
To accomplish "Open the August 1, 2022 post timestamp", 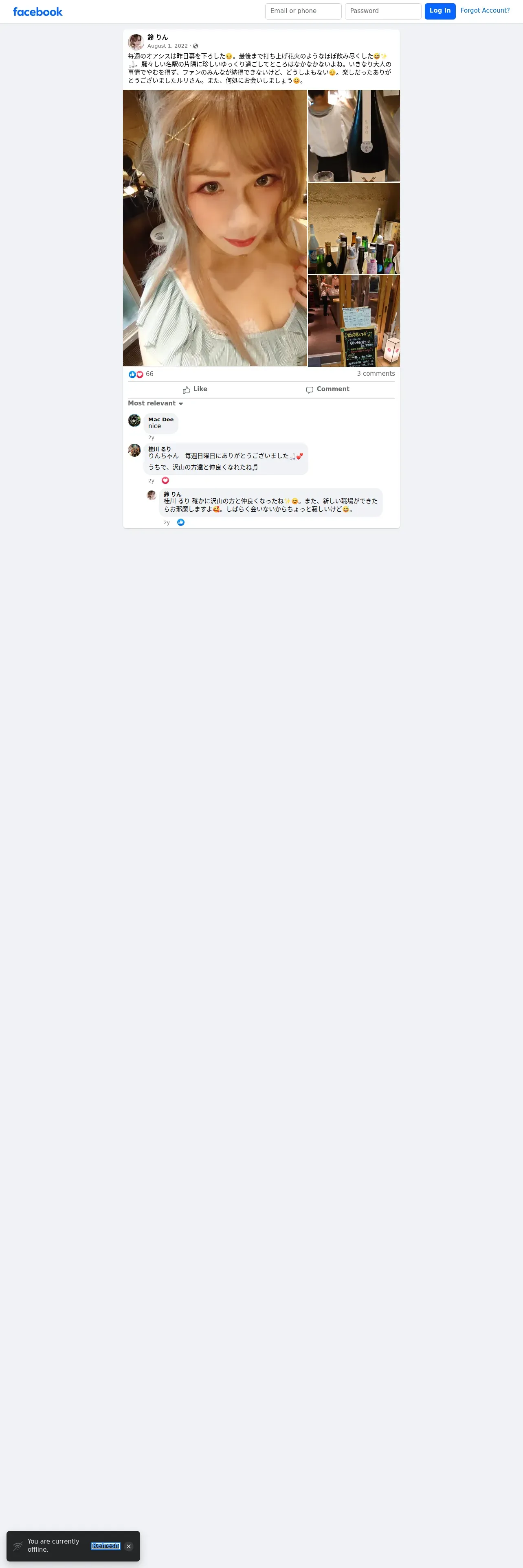I will coord(167,46).
